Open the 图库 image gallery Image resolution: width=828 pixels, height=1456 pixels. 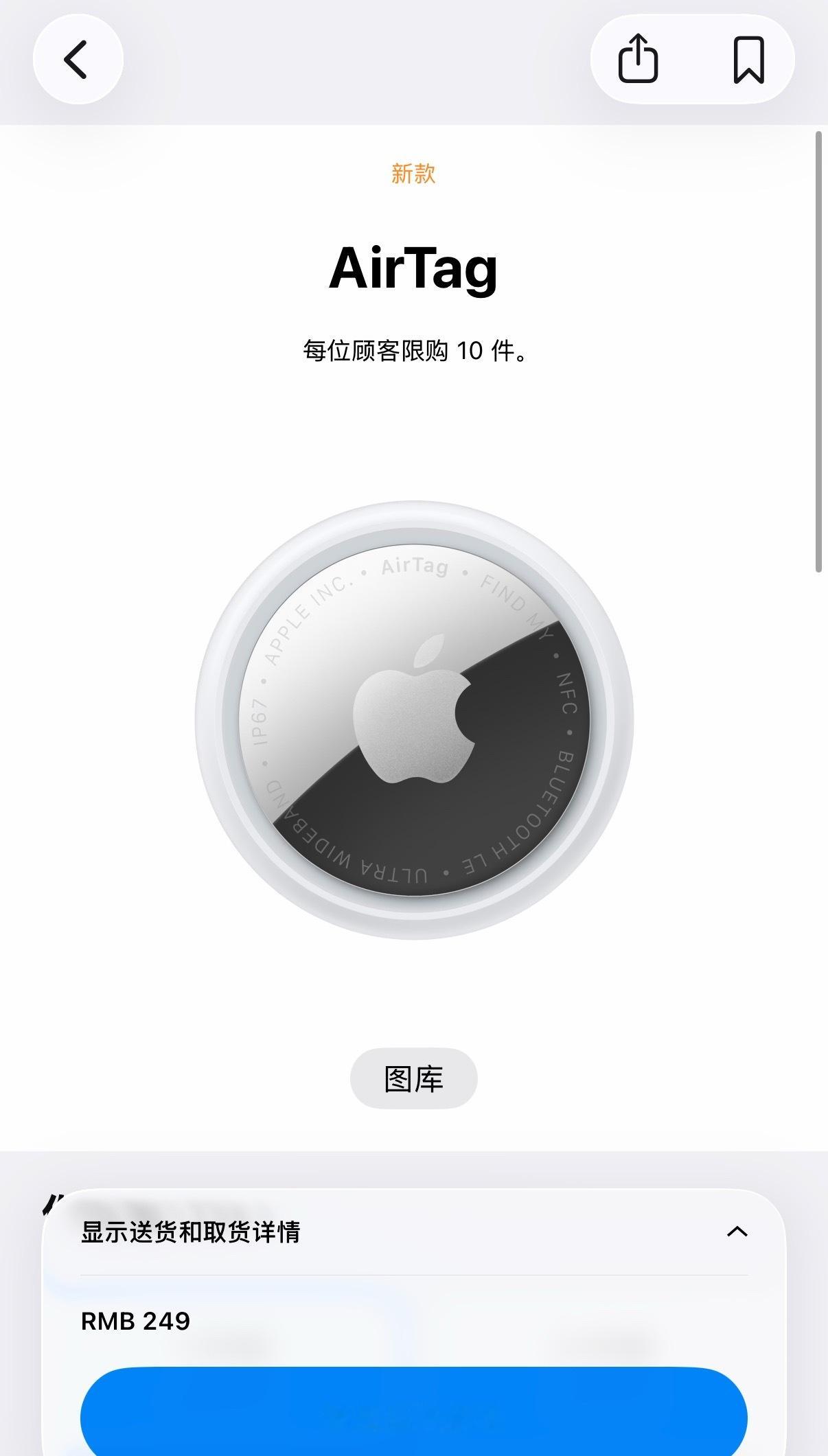click(413, 1078)
